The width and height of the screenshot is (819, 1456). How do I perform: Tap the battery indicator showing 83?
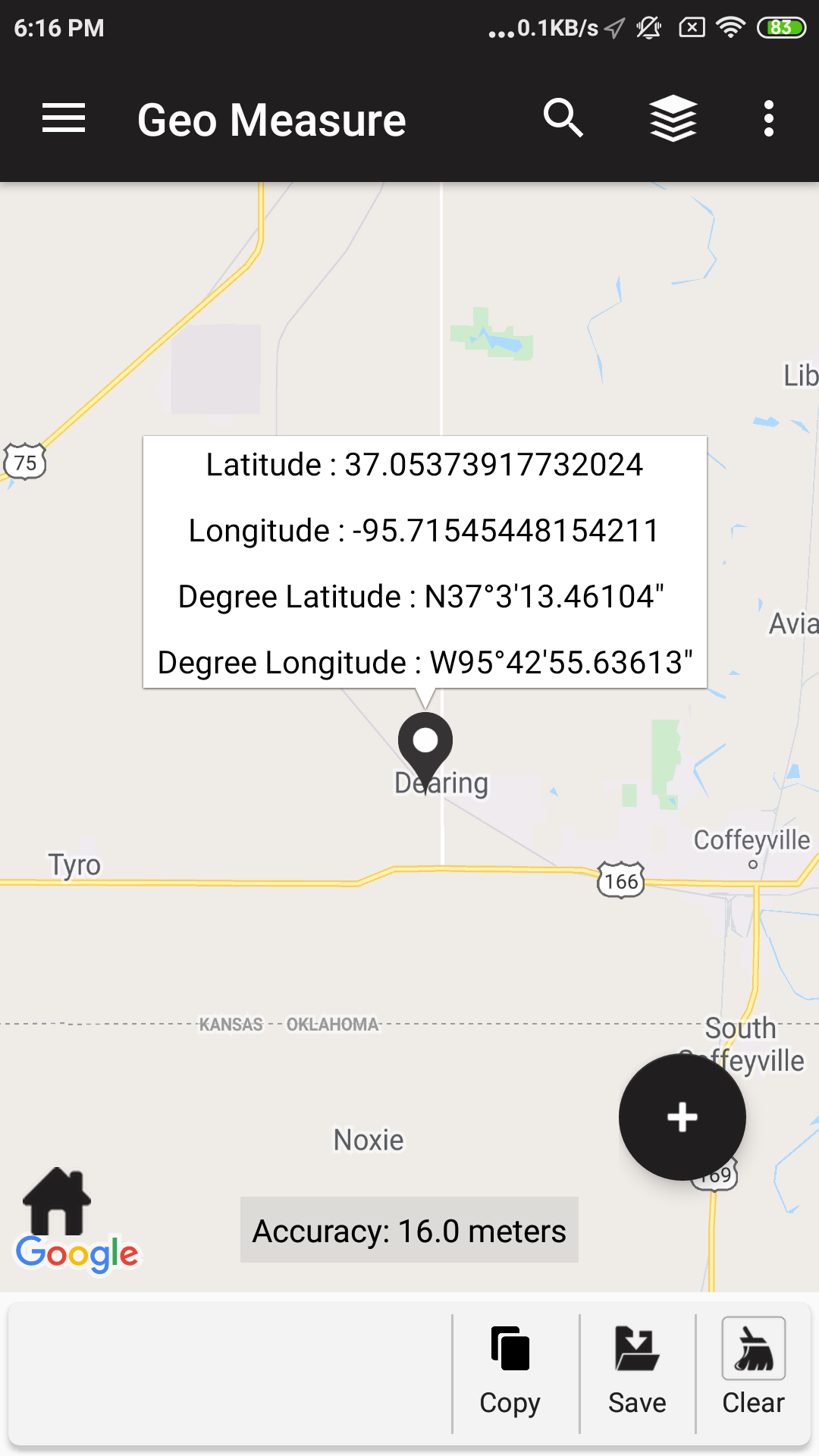point(777,28)
